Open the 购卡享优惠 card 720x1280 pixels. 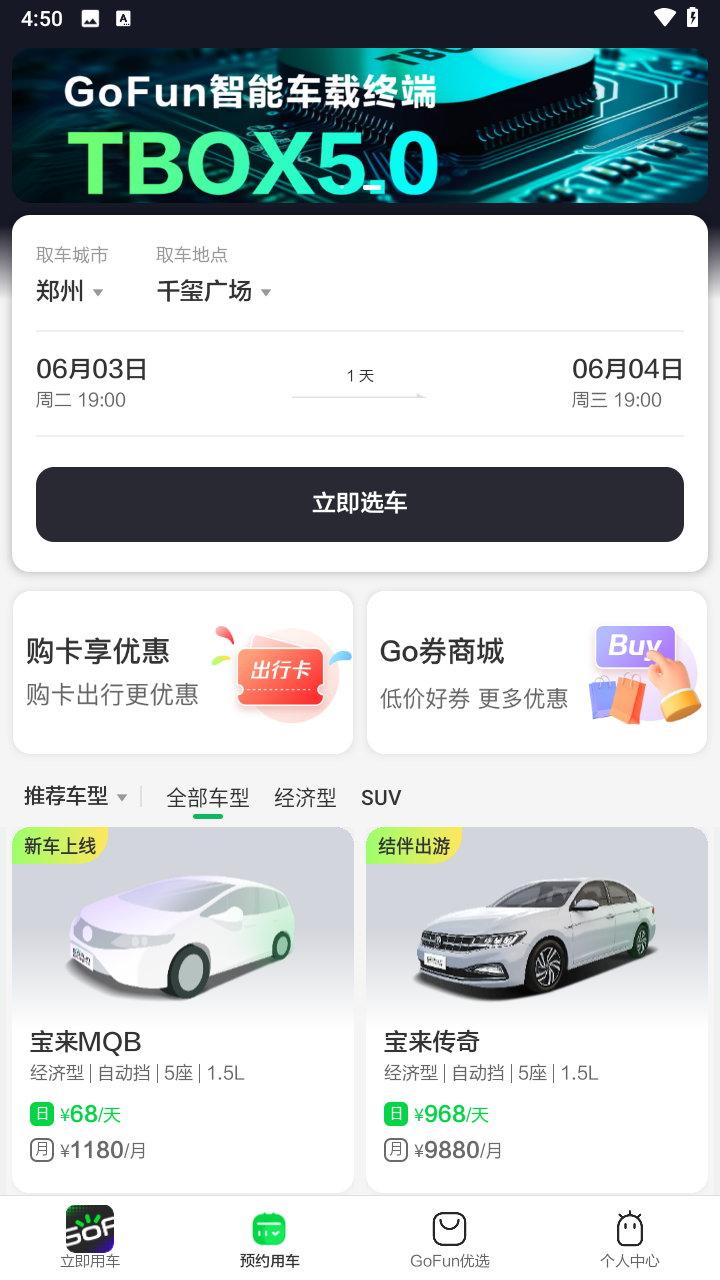point(183,672)
